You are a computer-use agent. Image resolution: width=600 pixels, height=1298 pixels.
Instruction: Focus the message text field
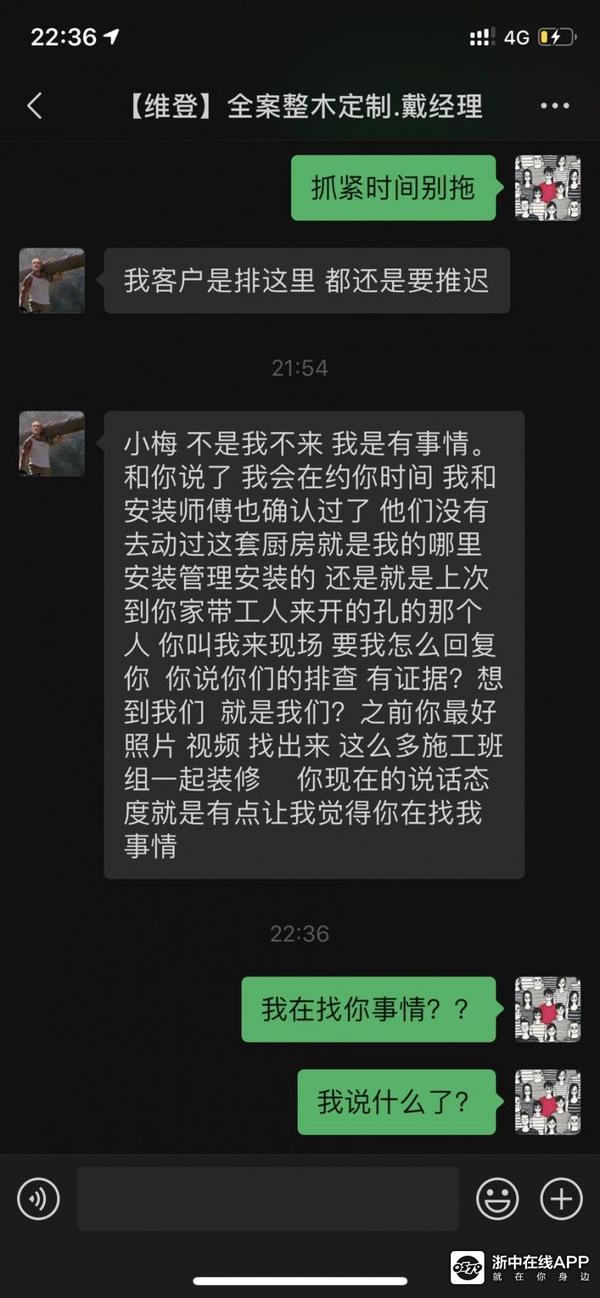point(267,1198)
